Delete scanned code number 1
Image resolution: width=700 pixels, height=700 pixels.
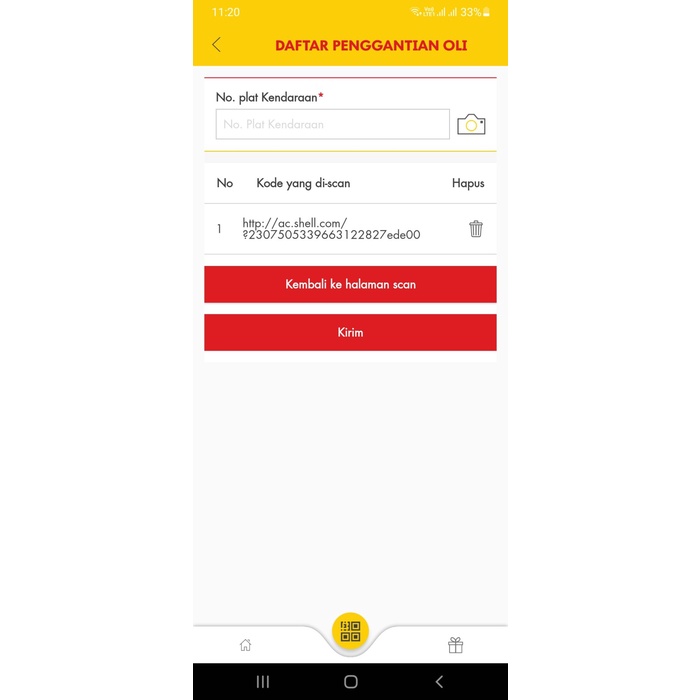pos(476,229)
